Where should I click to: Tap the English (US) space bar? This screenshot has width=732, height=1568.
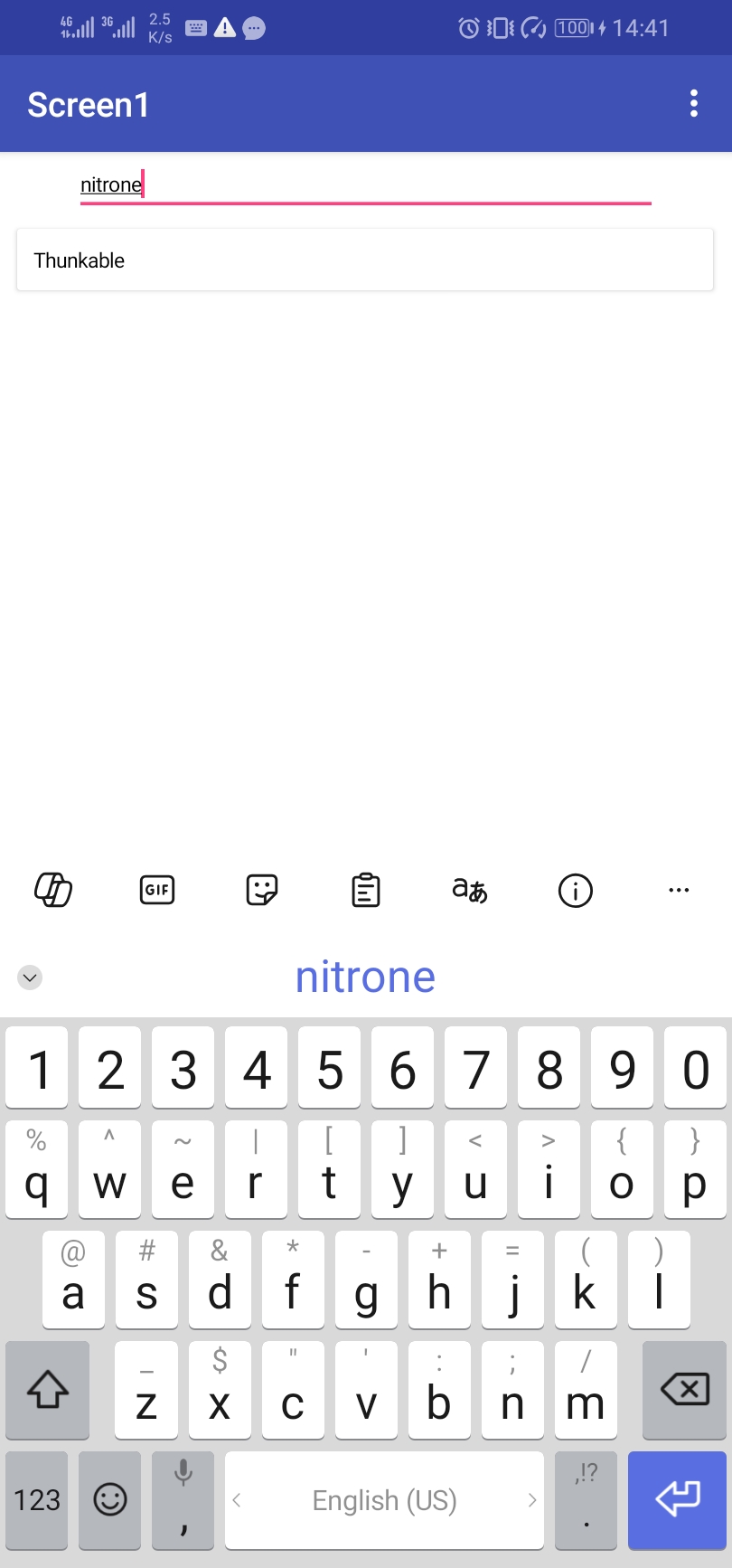pyautogui.click(x=384, y=1500)
